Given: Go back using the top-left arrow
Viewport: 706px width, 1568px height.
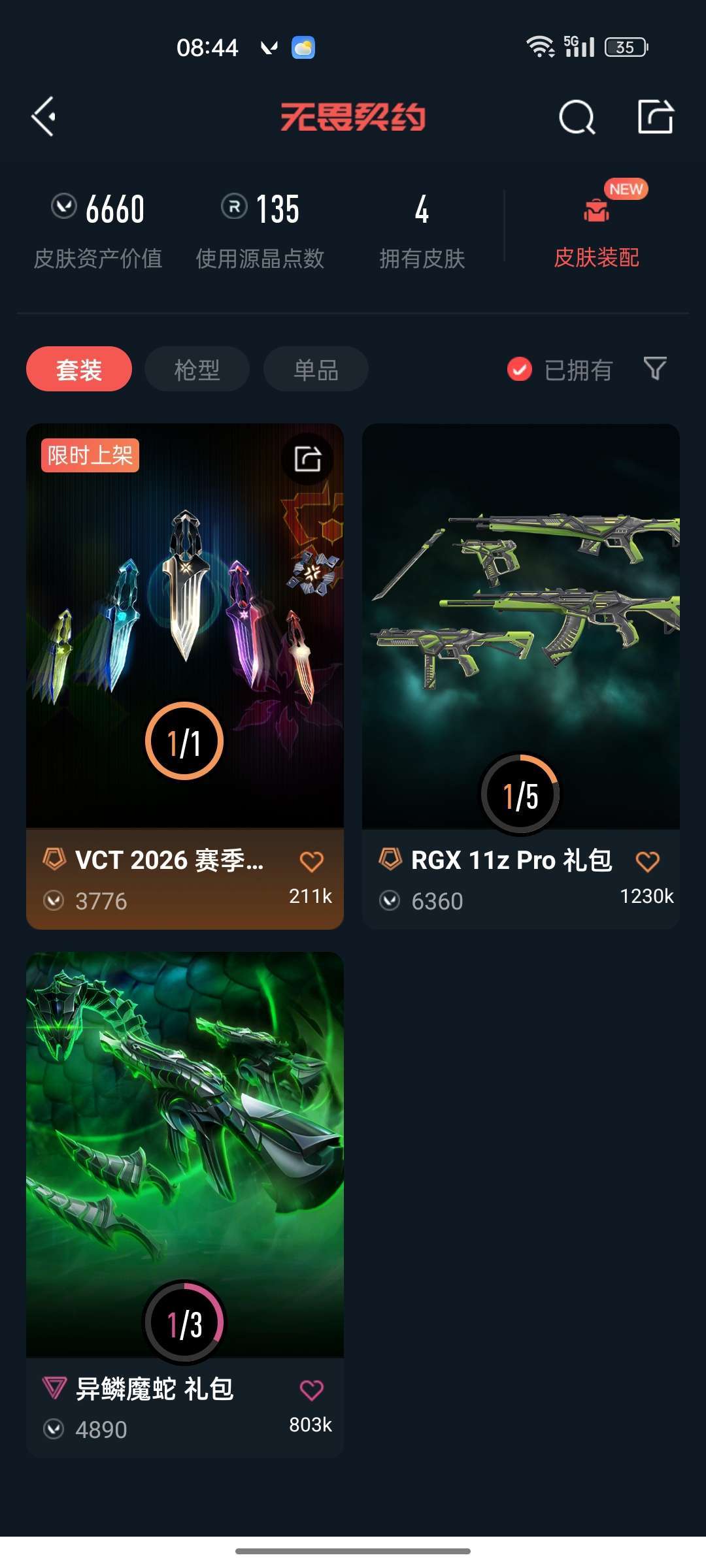Looking at the screenshot, I should tap(43, 117).
